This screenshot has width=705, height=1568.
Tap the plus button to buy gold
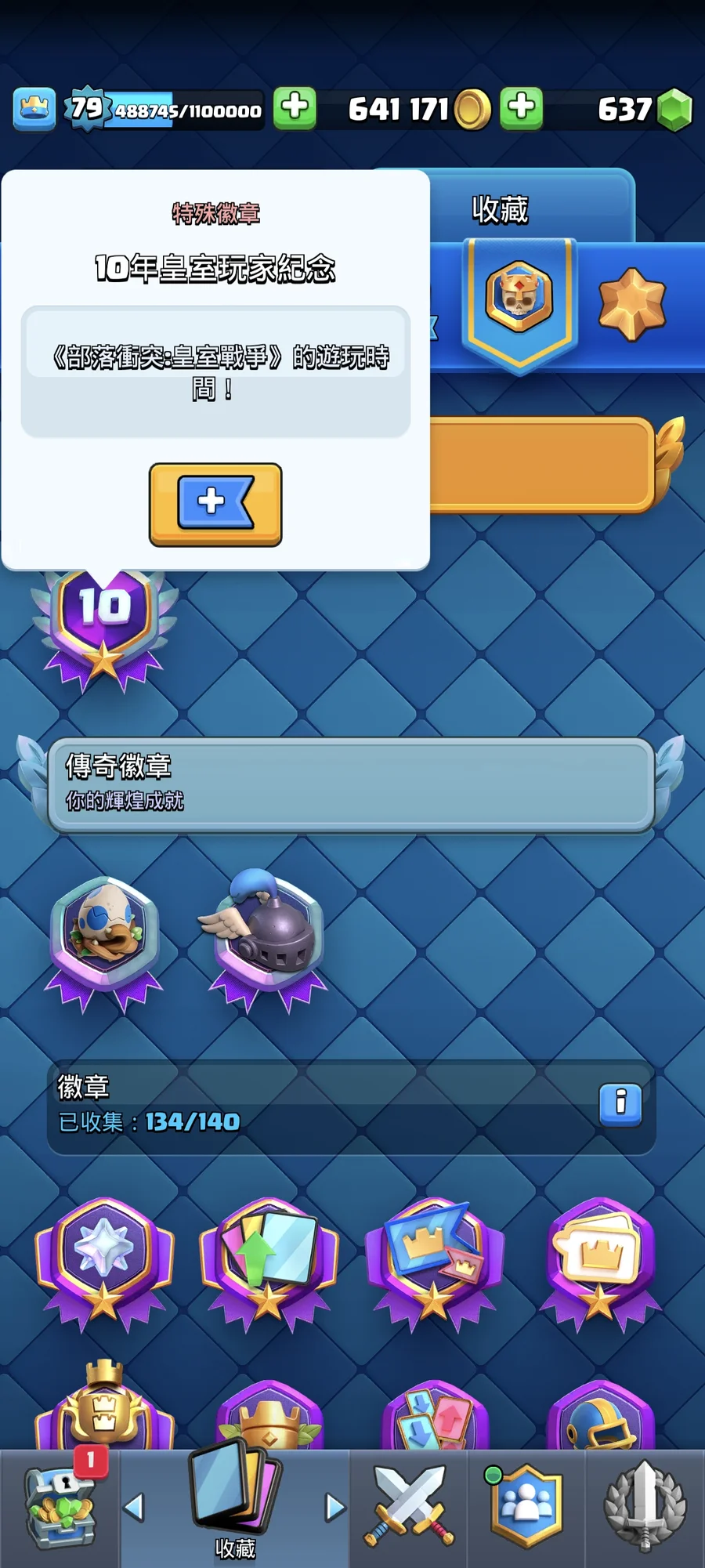[522, 107]
